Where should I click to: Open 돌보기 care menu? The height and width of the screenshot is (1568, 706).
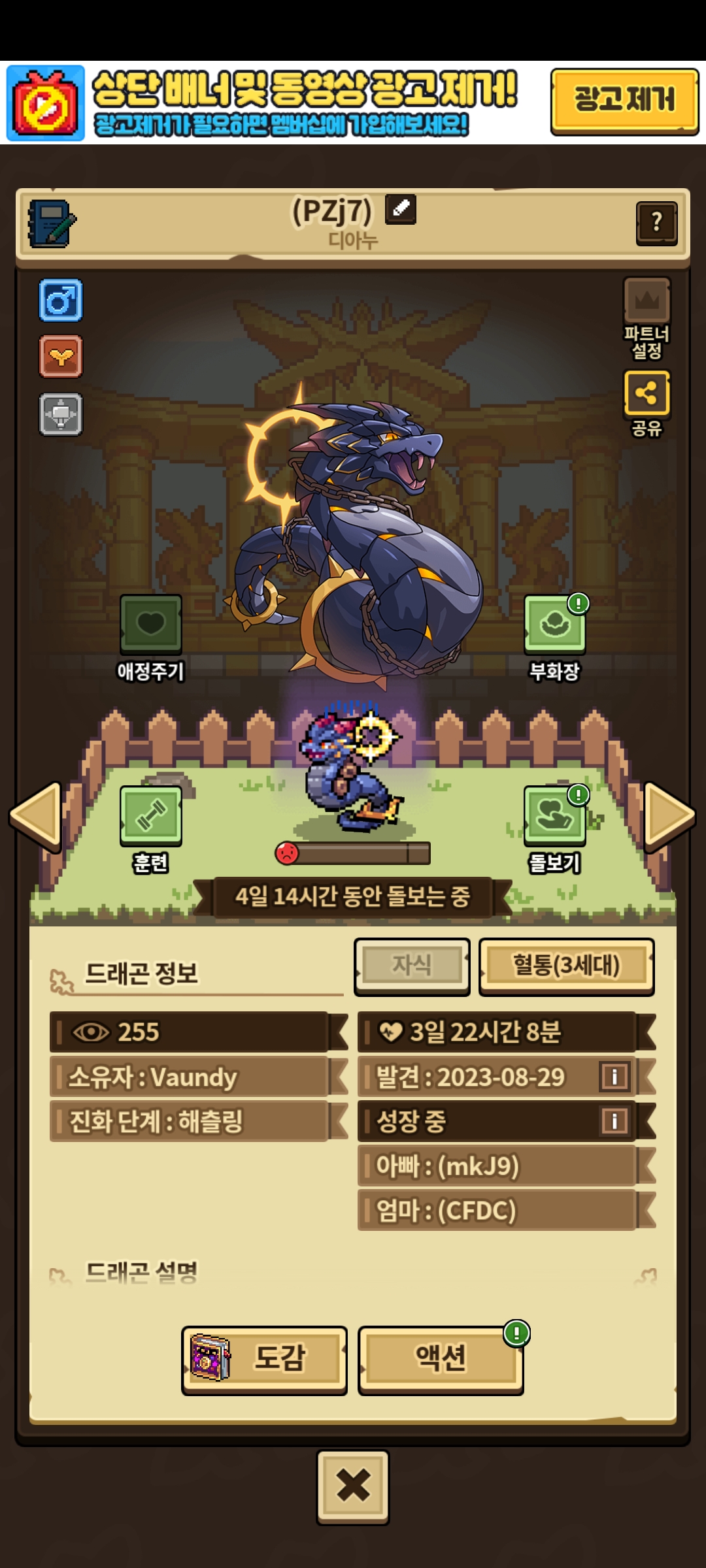click(x=554, y=827)
